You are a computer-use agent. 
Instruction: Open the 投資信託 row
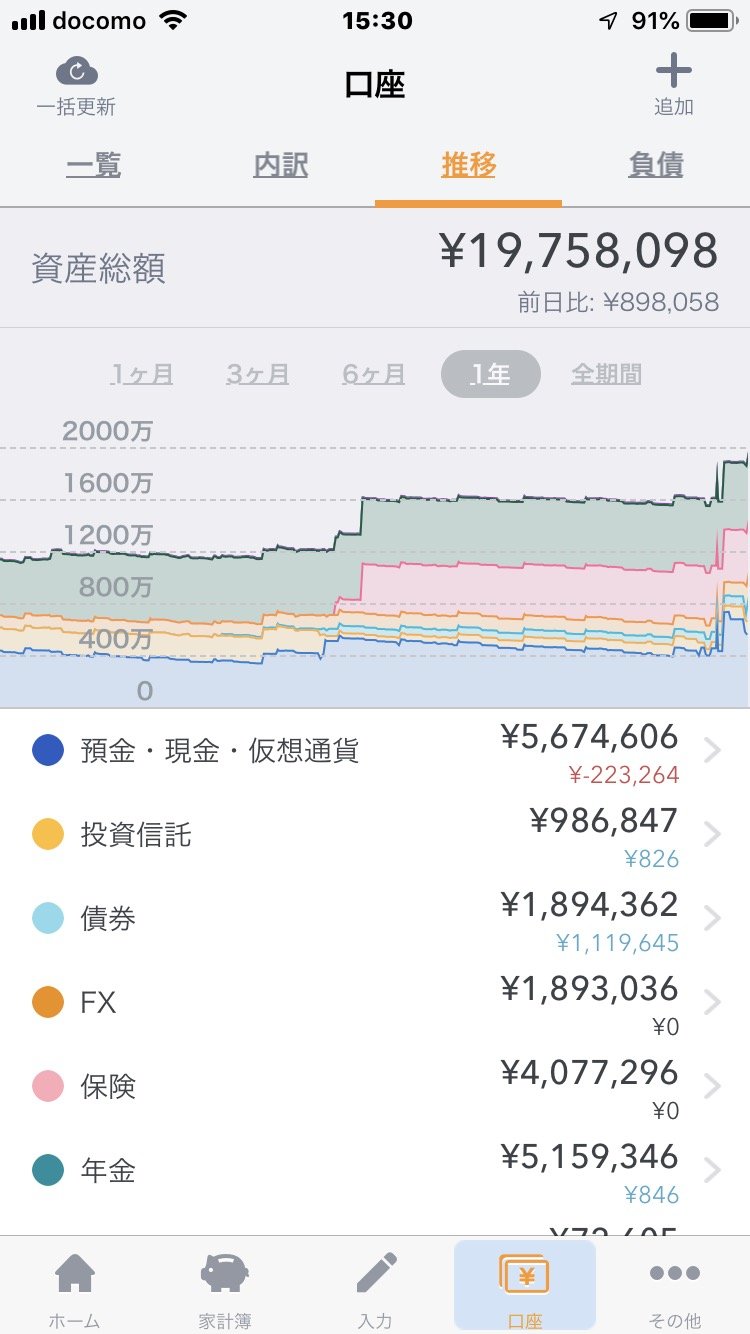pos(375,835)
